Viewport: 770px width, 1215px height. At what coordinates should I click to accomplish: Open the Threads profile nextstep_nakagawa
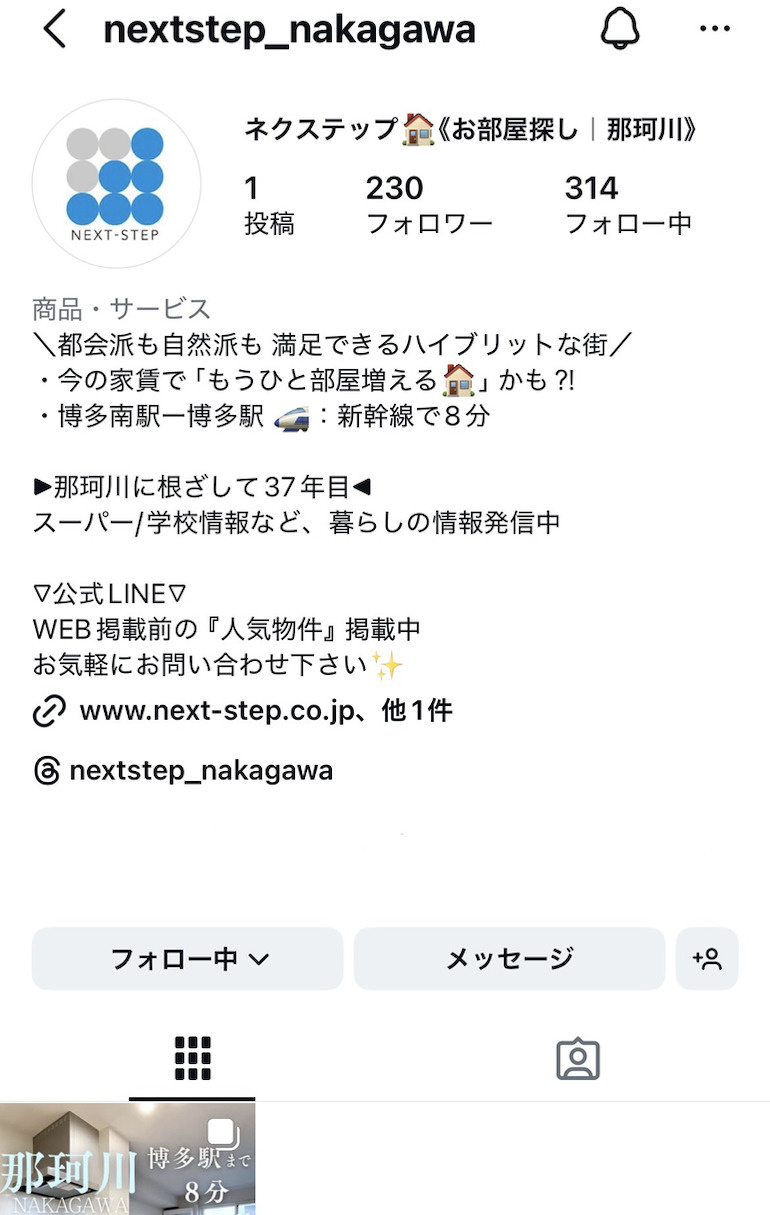200,771
